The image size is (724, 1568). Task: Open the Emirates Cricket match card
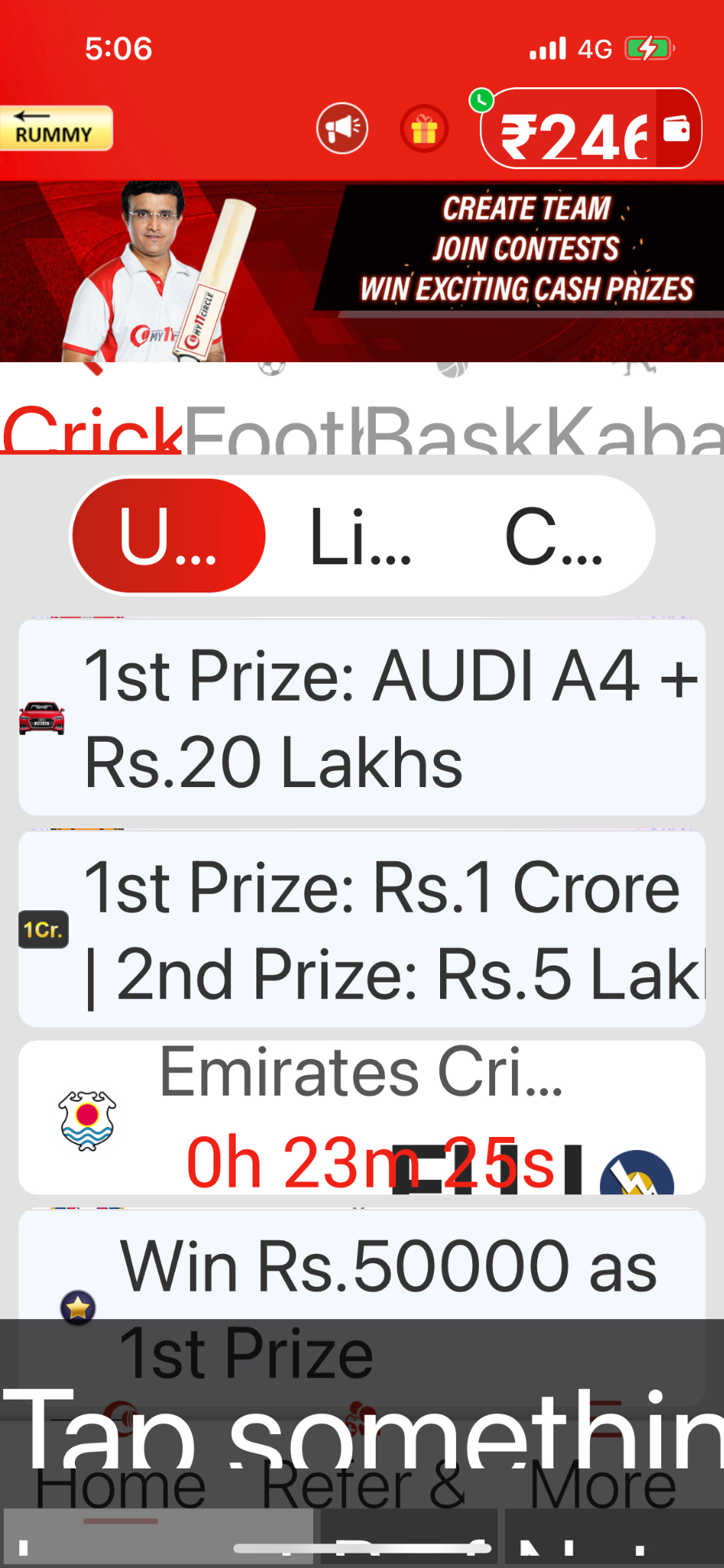362,1117
